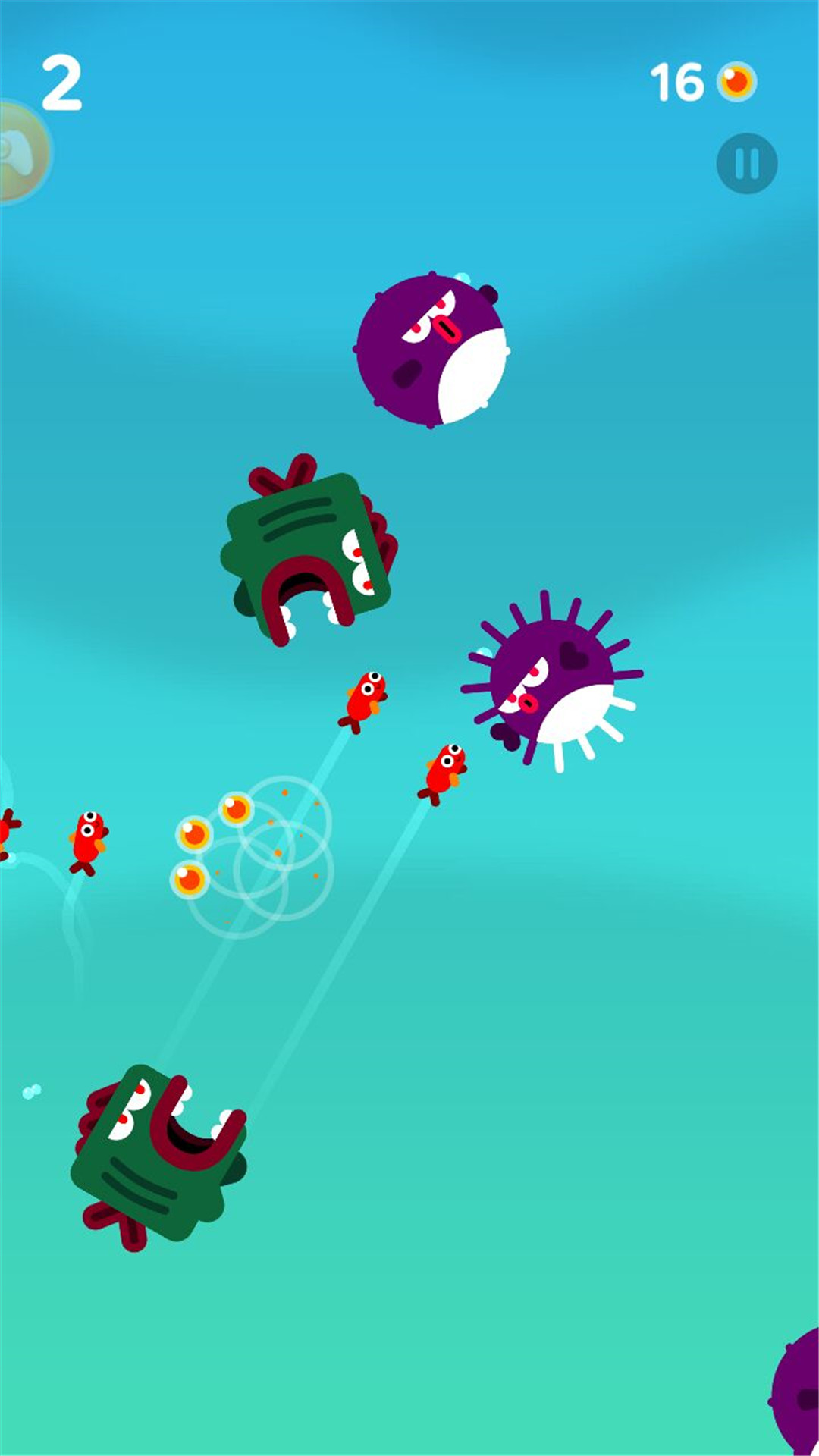The height and width of the screenshot is (1456, 819).
Task: Pause the game
Action: click(x=747, y=163)
